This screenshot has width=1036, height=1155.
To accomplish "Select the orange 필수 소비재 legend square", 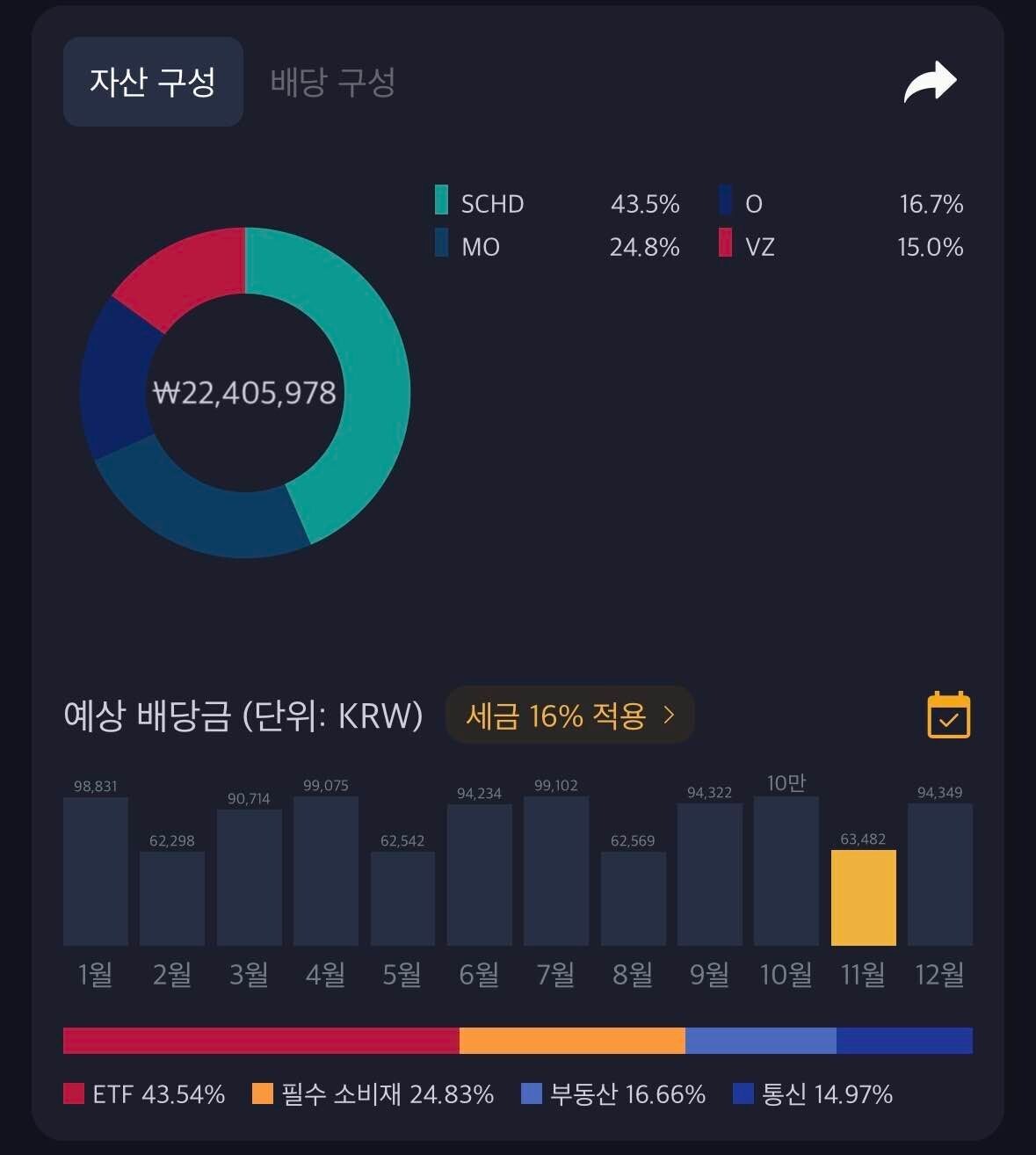I will (261, 1095).
